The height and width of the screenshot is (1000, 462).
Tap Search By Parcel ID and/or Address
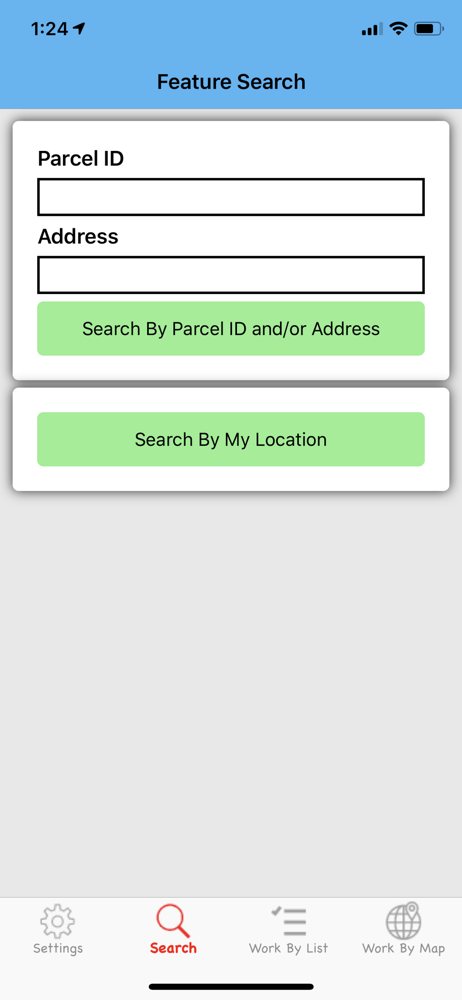click(x=231, y=328)
